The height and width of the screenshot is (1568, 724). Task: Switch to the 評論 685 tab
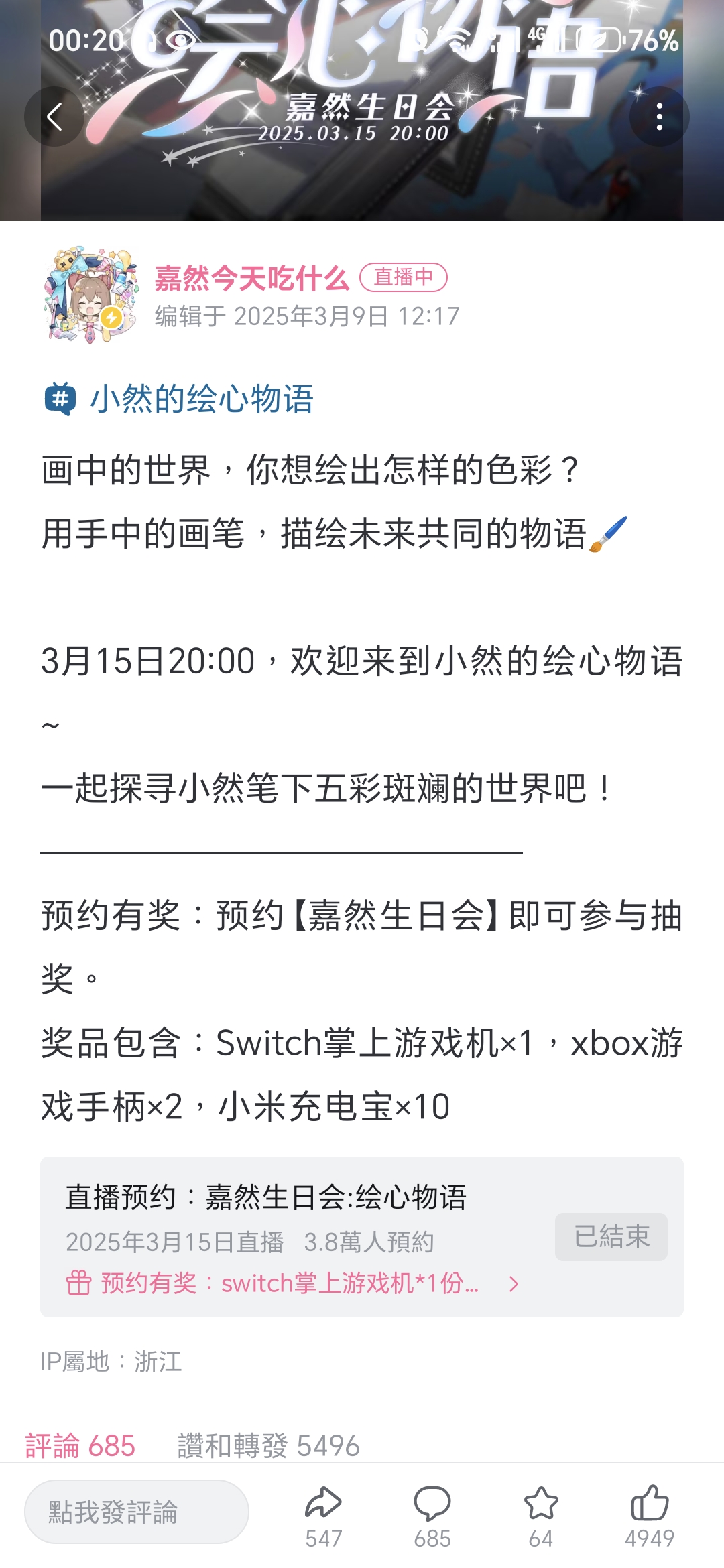[x=80, y=1446]
